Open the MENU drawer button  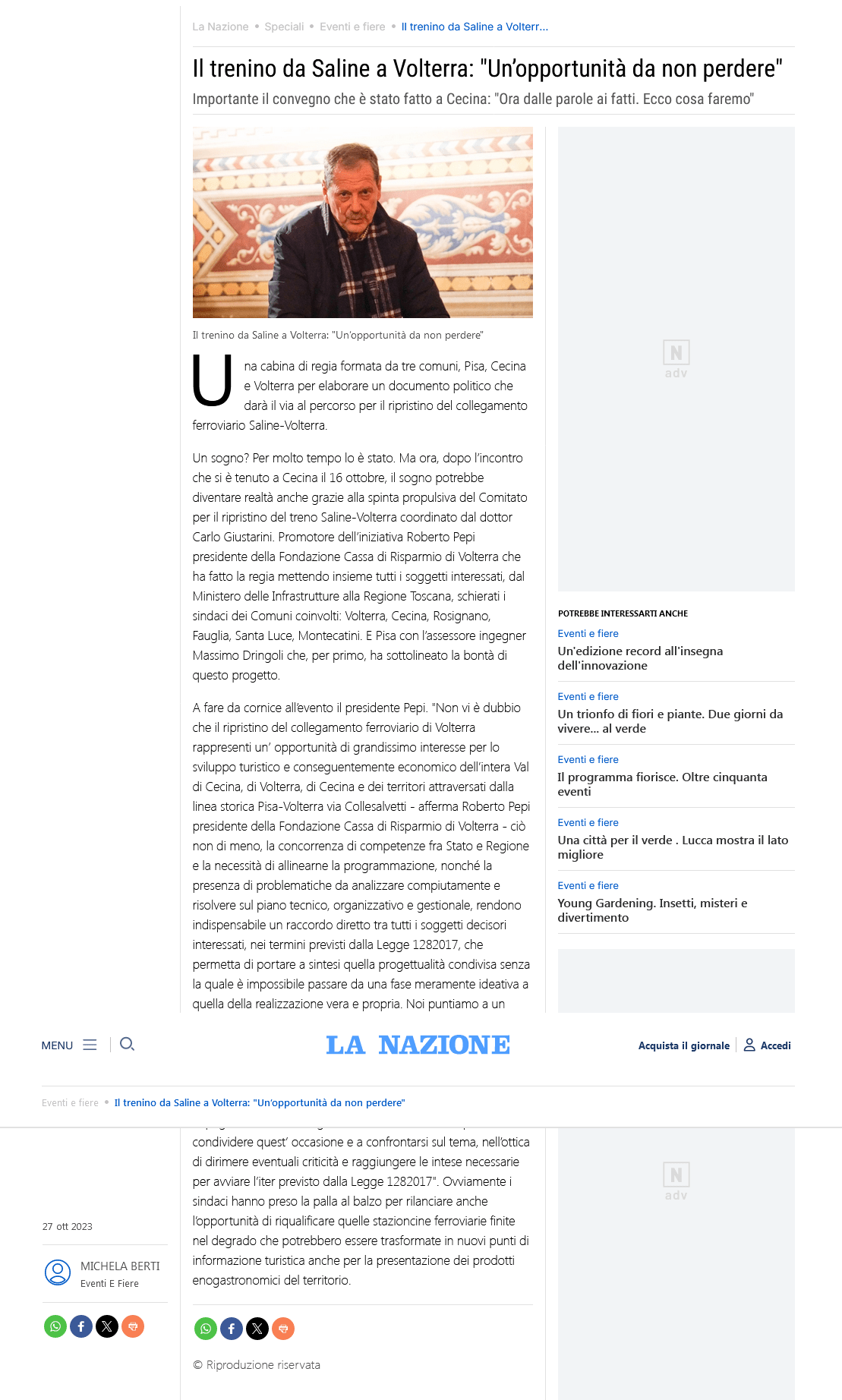69,1045
